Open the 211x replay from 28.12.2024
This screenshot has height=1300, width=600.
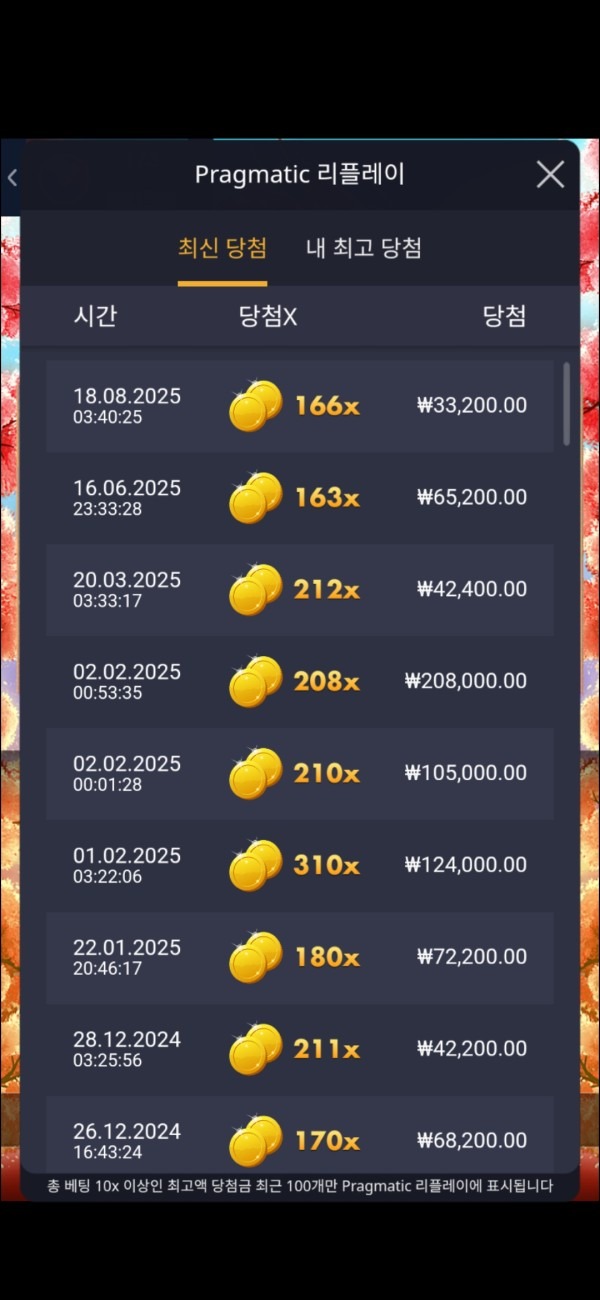(x=300, y=1050)
